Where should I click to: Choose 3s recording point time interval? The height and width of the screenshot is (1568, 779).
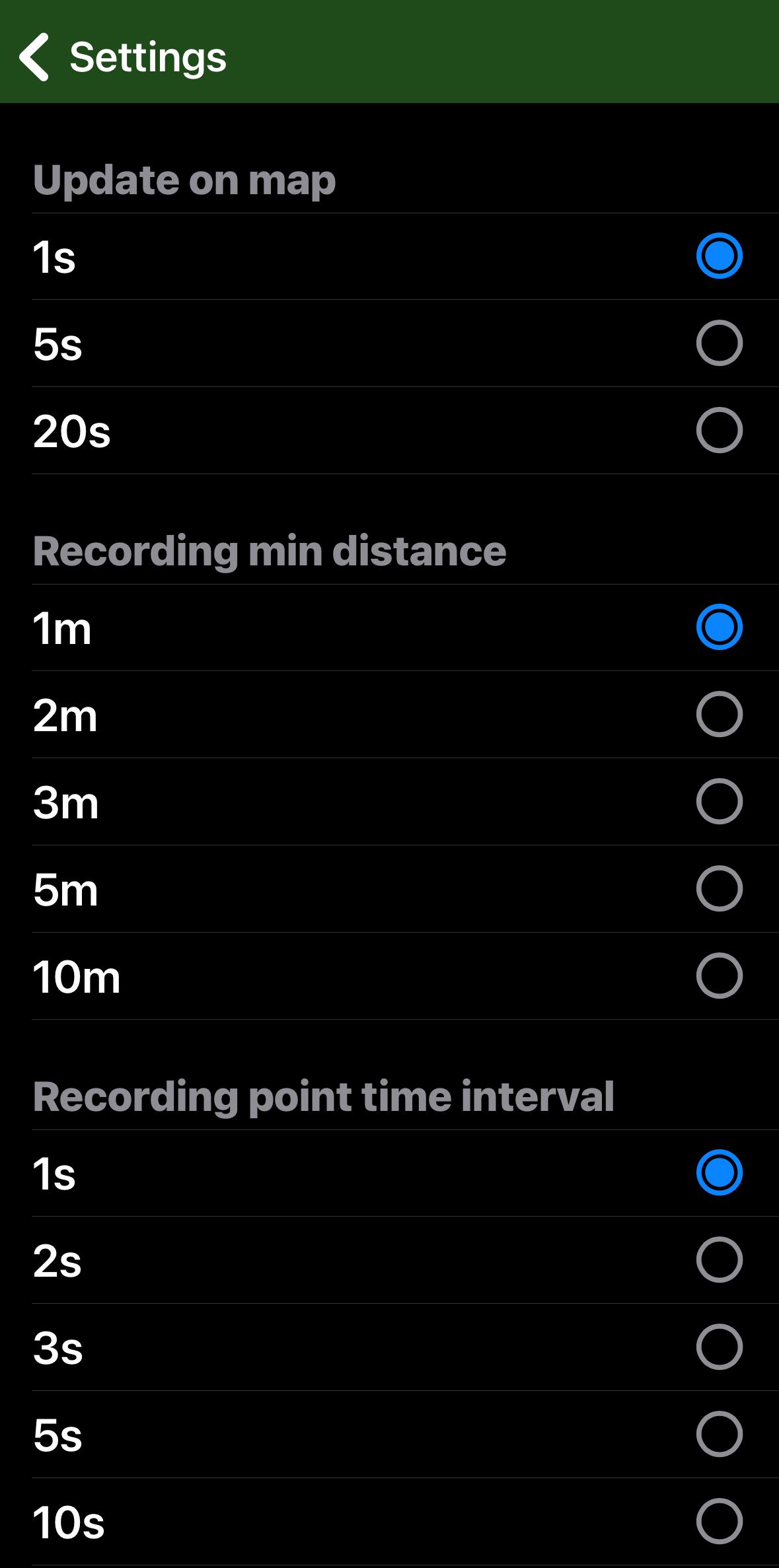click(719, 1347)
